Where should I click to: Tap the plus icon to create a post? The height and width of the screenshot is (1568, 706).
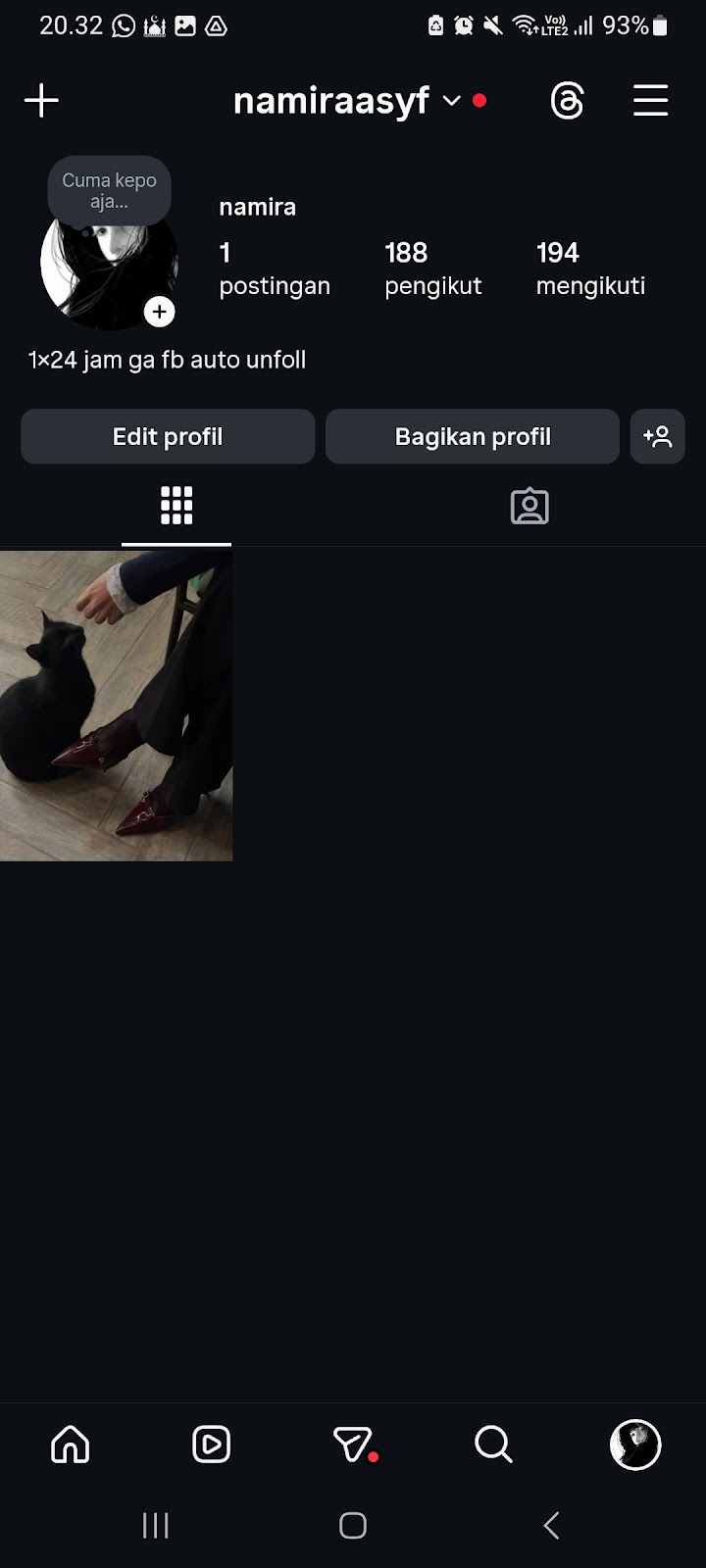[x=41, y=101]
